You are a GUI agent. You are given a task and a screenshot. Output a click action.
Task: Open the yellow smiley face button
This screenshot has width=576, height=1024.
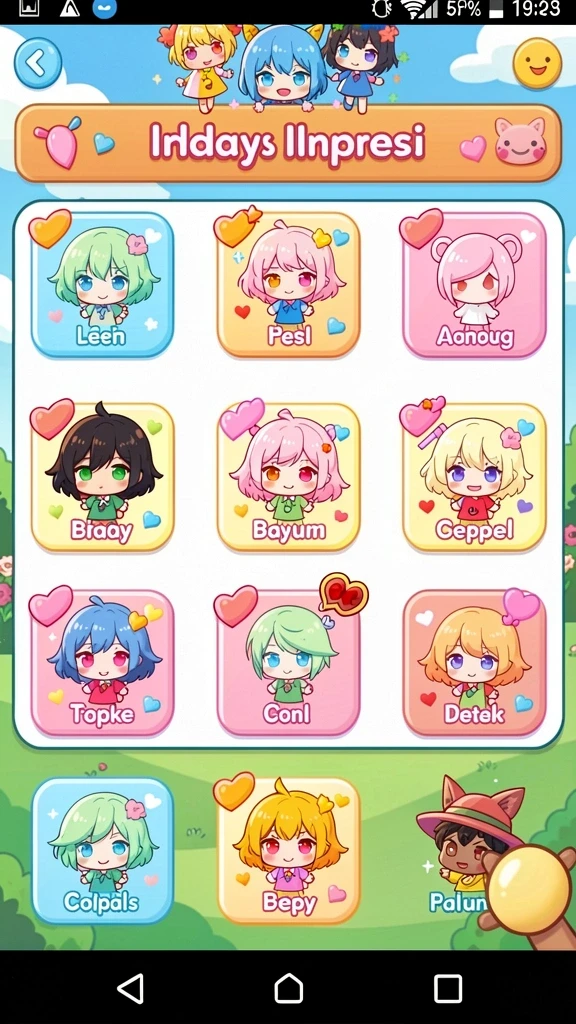[x=537, y=63]
